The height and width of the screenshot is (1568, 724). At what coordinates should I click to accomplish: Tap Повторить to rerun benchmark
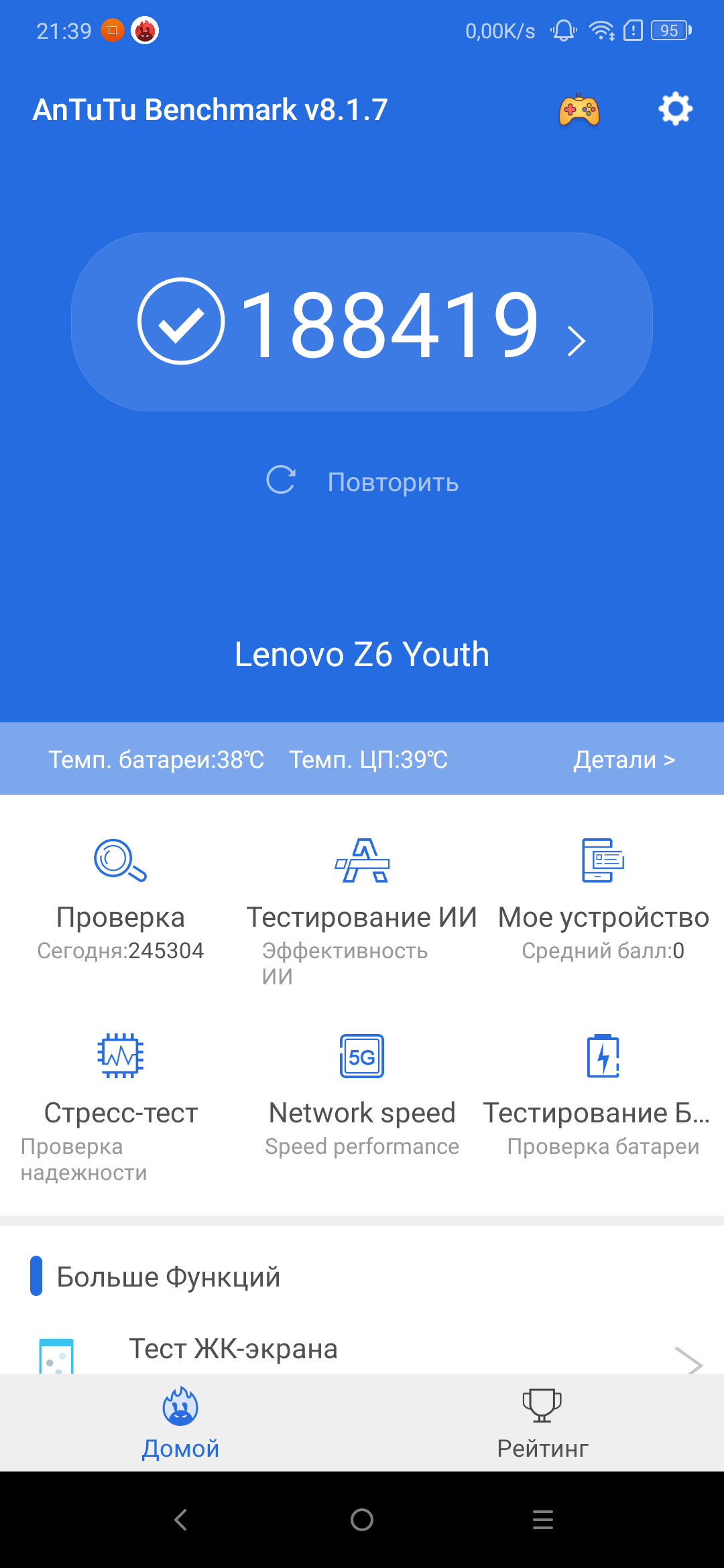point(362,481)
